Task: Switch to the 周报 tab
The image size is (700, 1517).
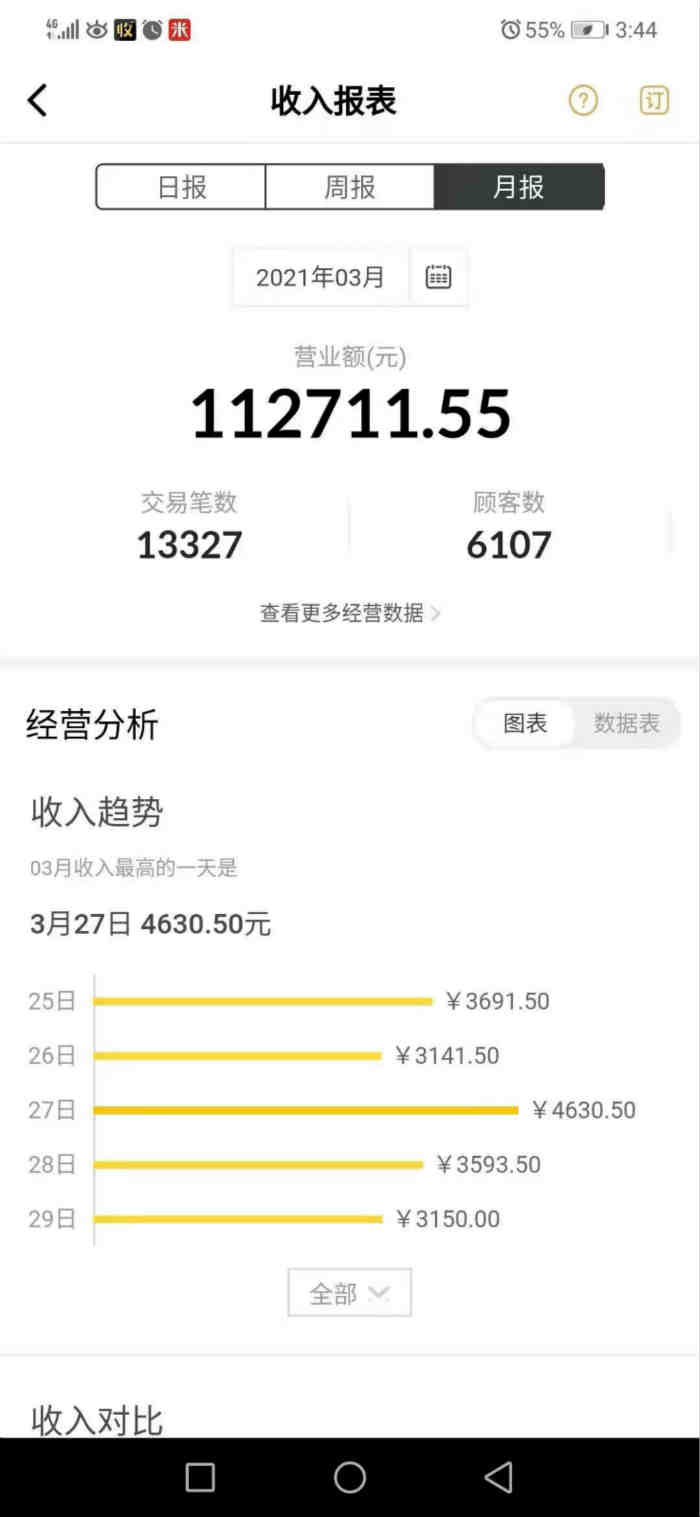Action: (350, 187)
